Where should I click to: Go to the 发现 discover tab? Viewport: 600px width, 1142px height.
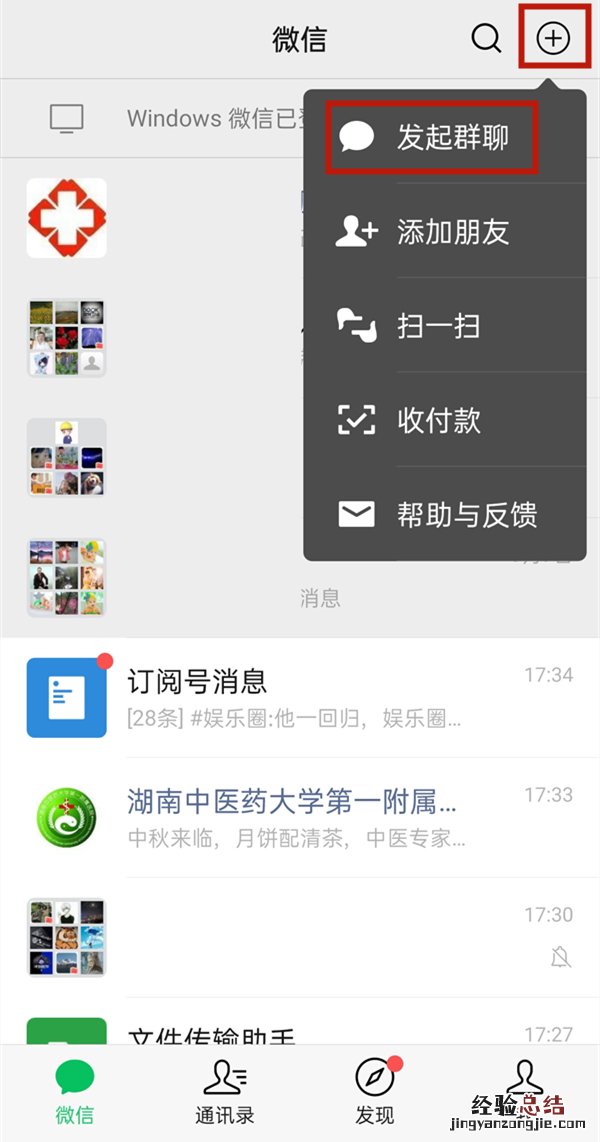click(375, 1093)
